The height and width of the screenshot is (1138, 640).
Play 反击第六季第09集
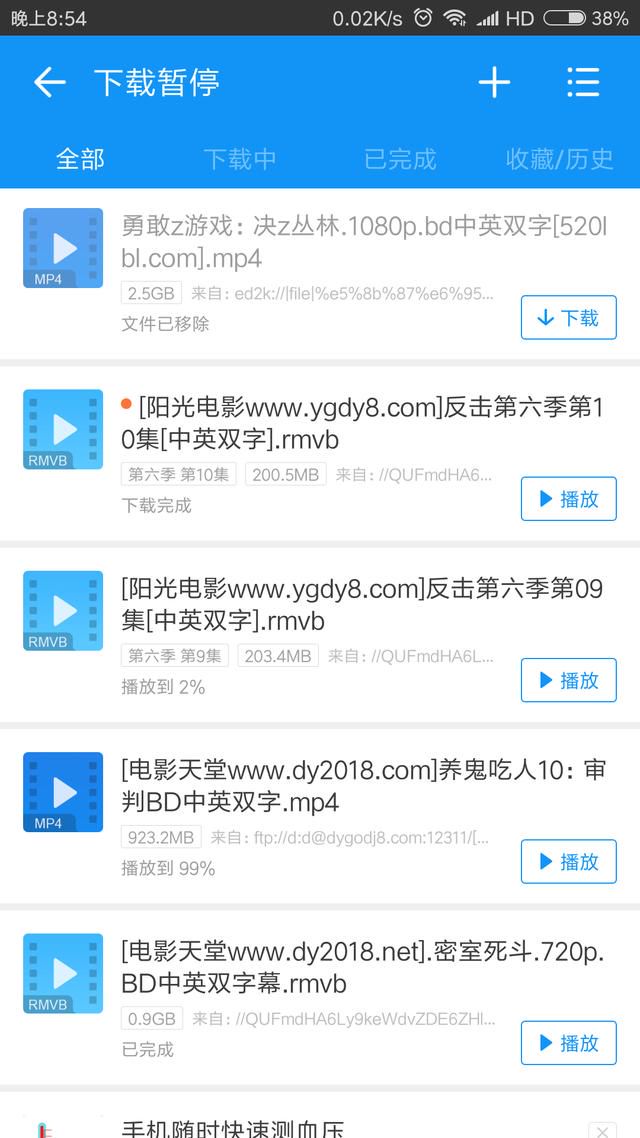pyautogui.click(x=569, y=680)
